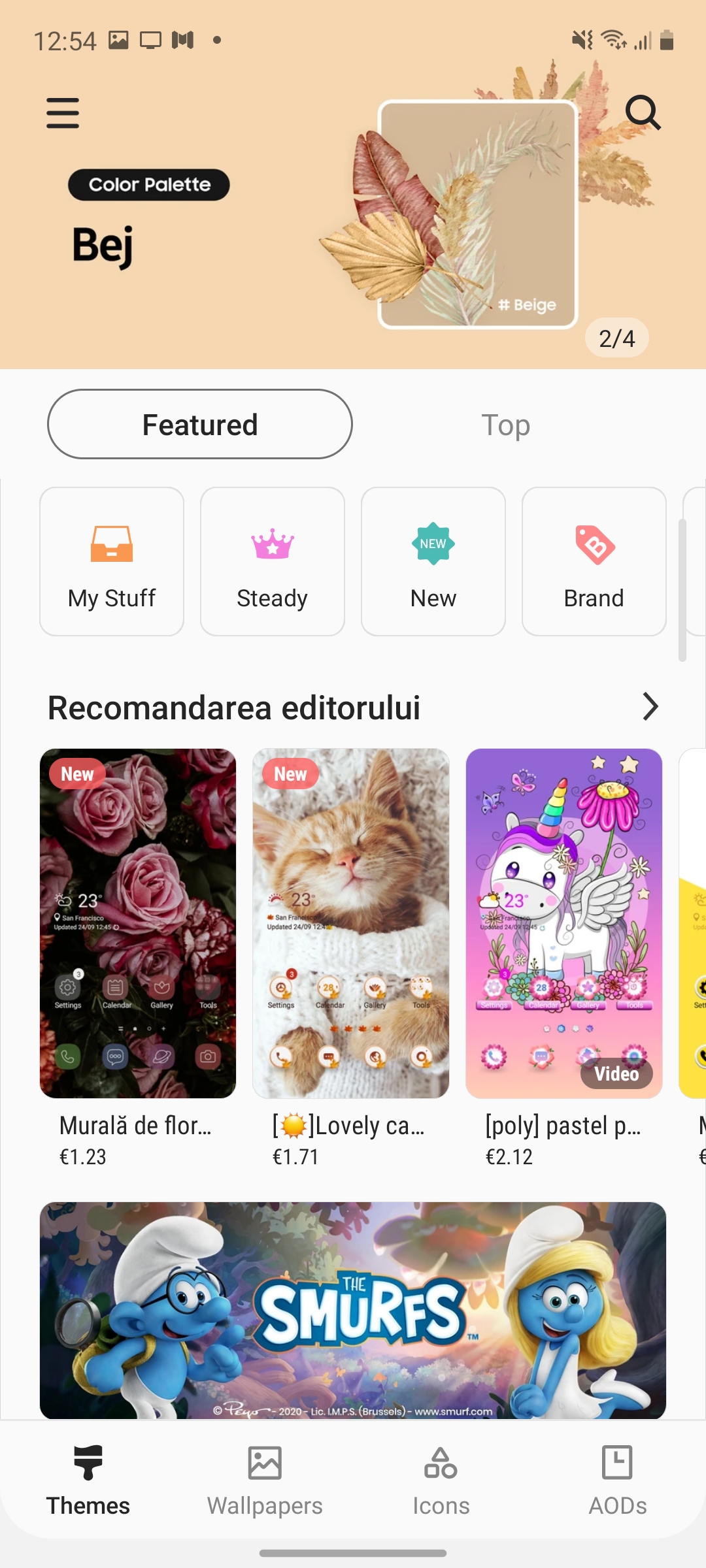Expand Recomandarea editorului with the arrow
Viewport: 706px width, 1568px height.
[649, 707]
